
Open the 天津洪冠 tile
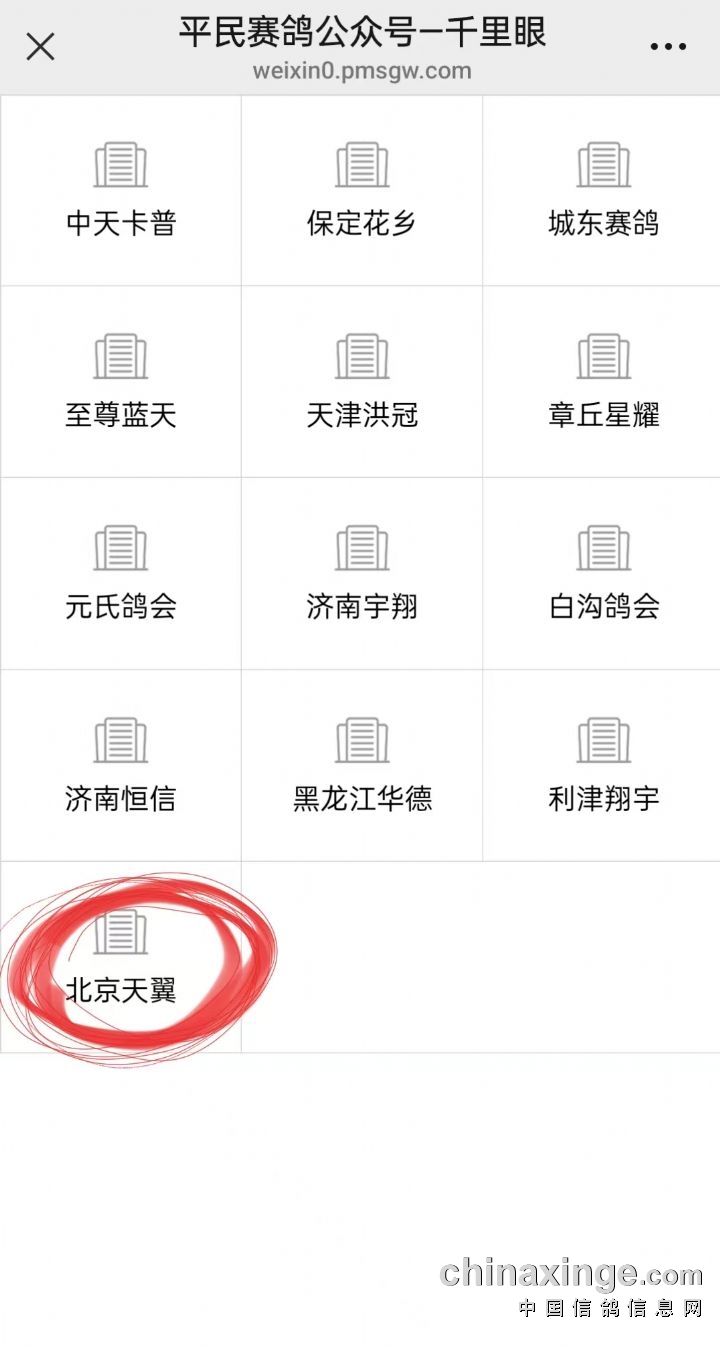361,382
